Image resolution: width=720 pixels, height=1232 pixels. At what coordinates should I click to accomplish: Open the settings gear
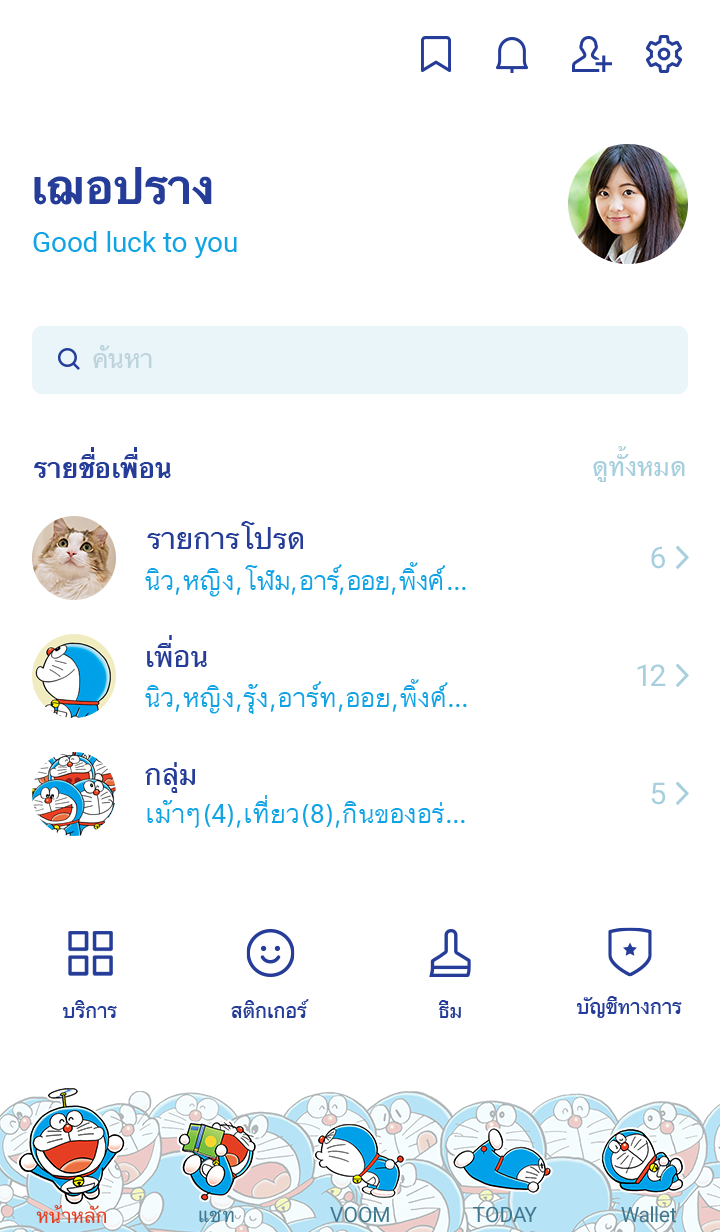[x=664, y=54]
